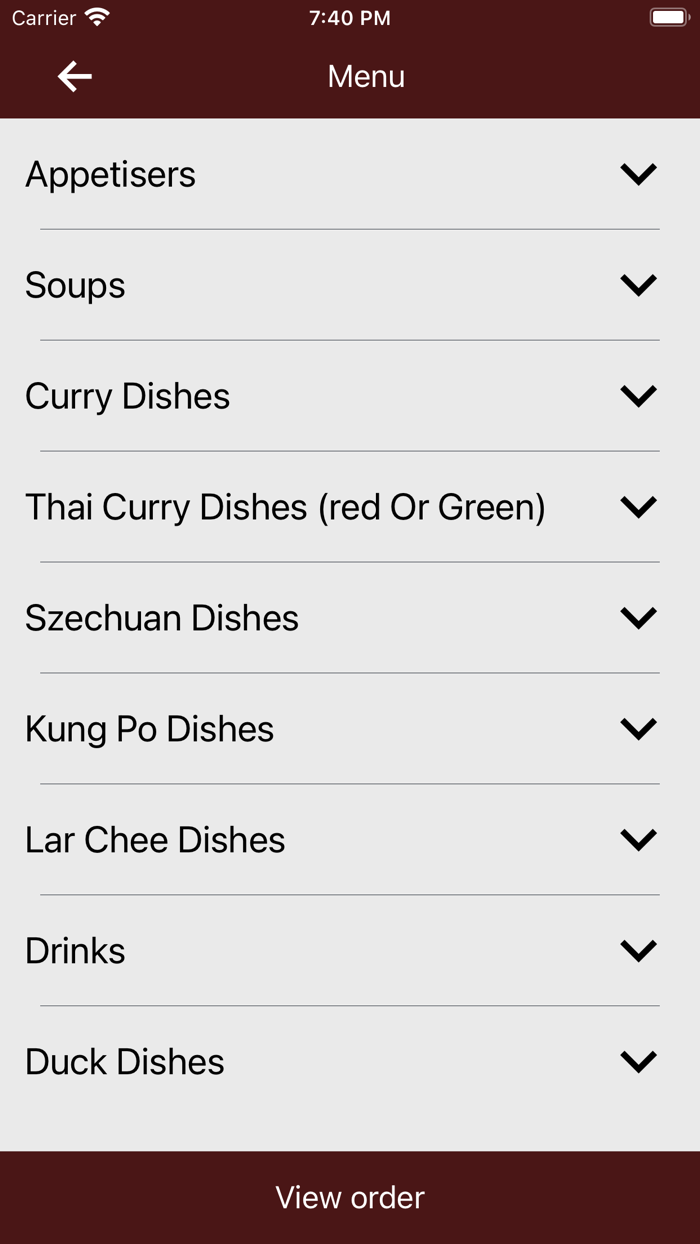The height and width of the screenshot is (1244, 700).
Task: Expand the Appetisers section
Action: tap(350, 174)
